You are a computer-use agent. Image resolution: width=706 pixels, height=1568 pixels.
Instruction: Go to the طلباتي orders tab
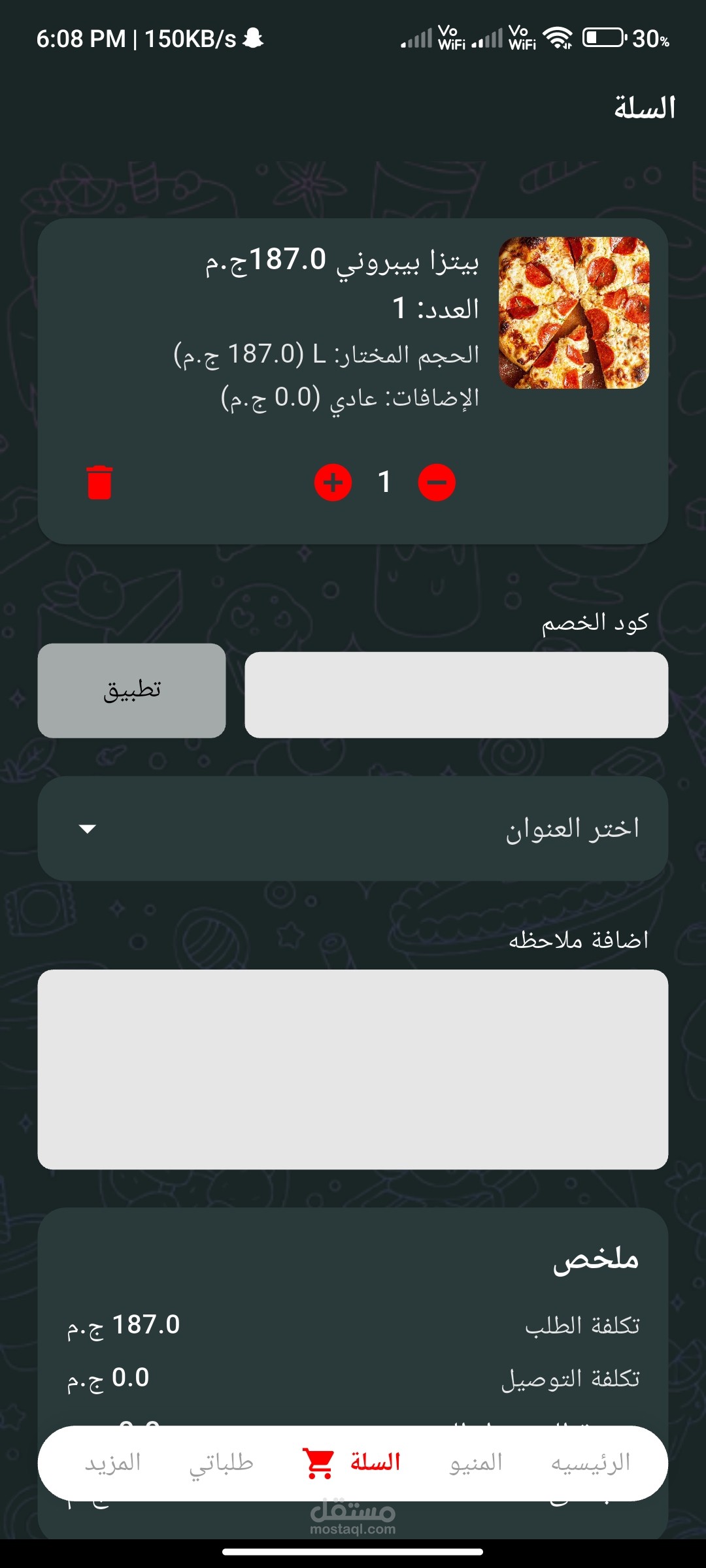[222, 1463]
